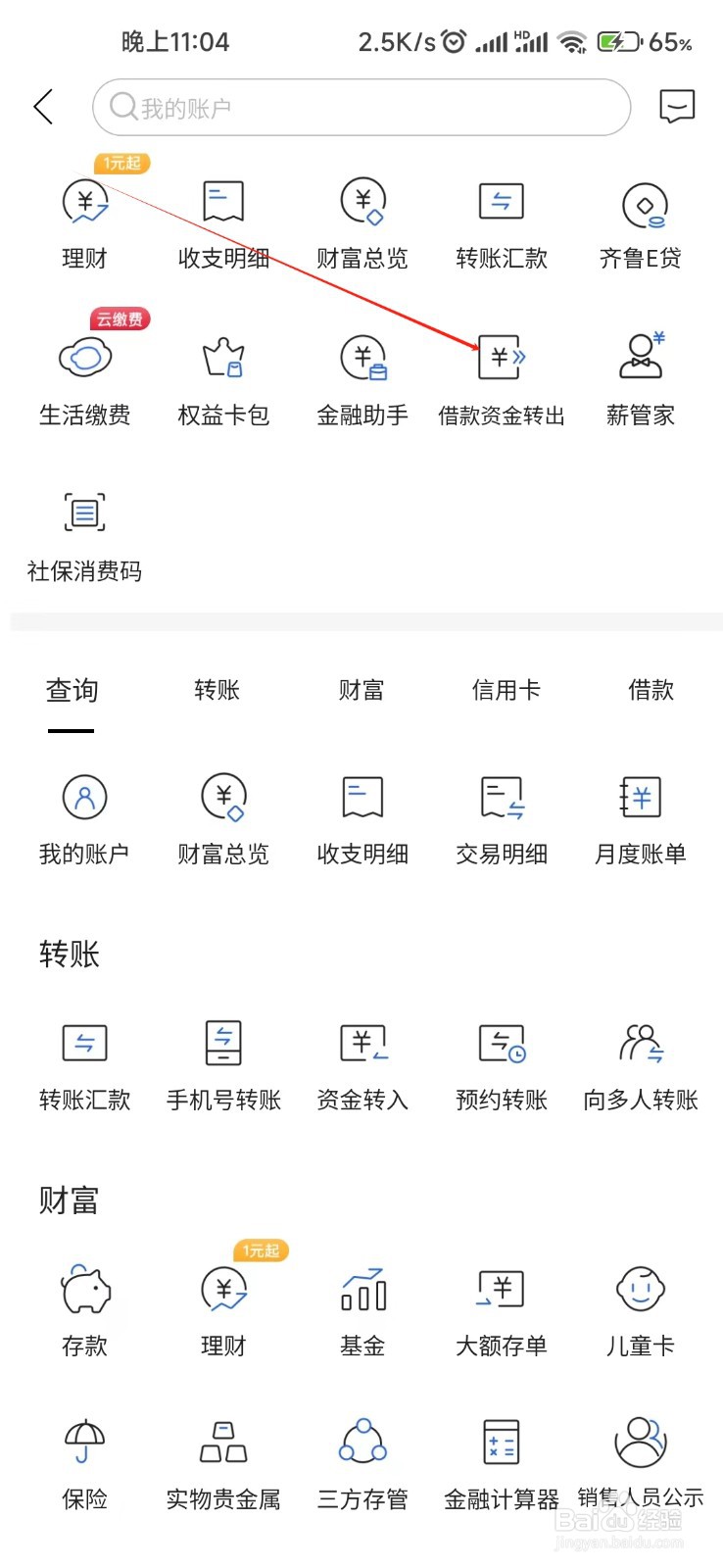Go back using the top-left arrow

[x=43, y=107]
